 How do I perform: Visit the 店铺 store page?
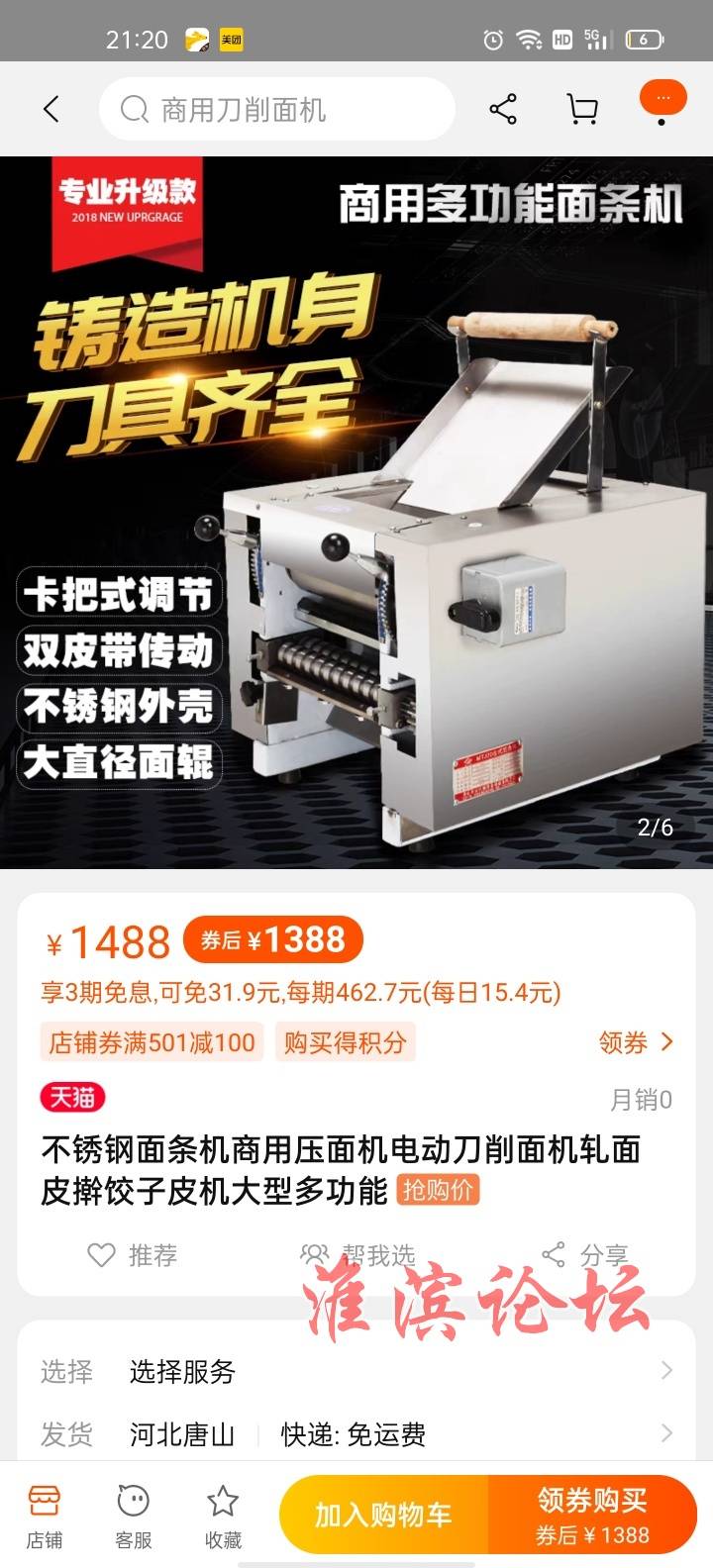[x=45, y=1516]
